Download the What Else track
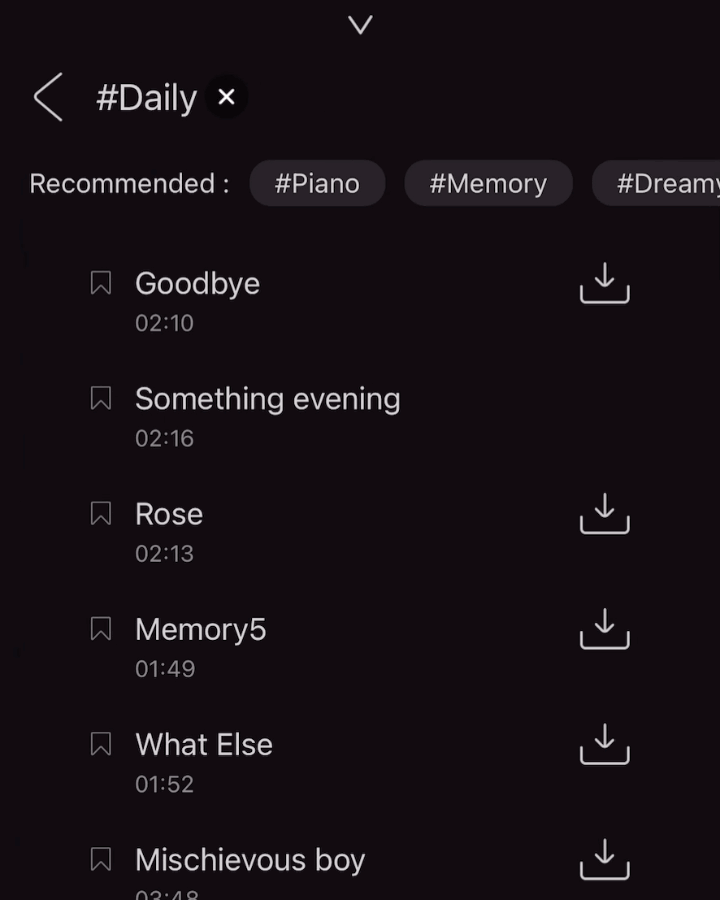The height and width of the screenshot is (900, 720). pyautogui.click(x=604, y=744)
